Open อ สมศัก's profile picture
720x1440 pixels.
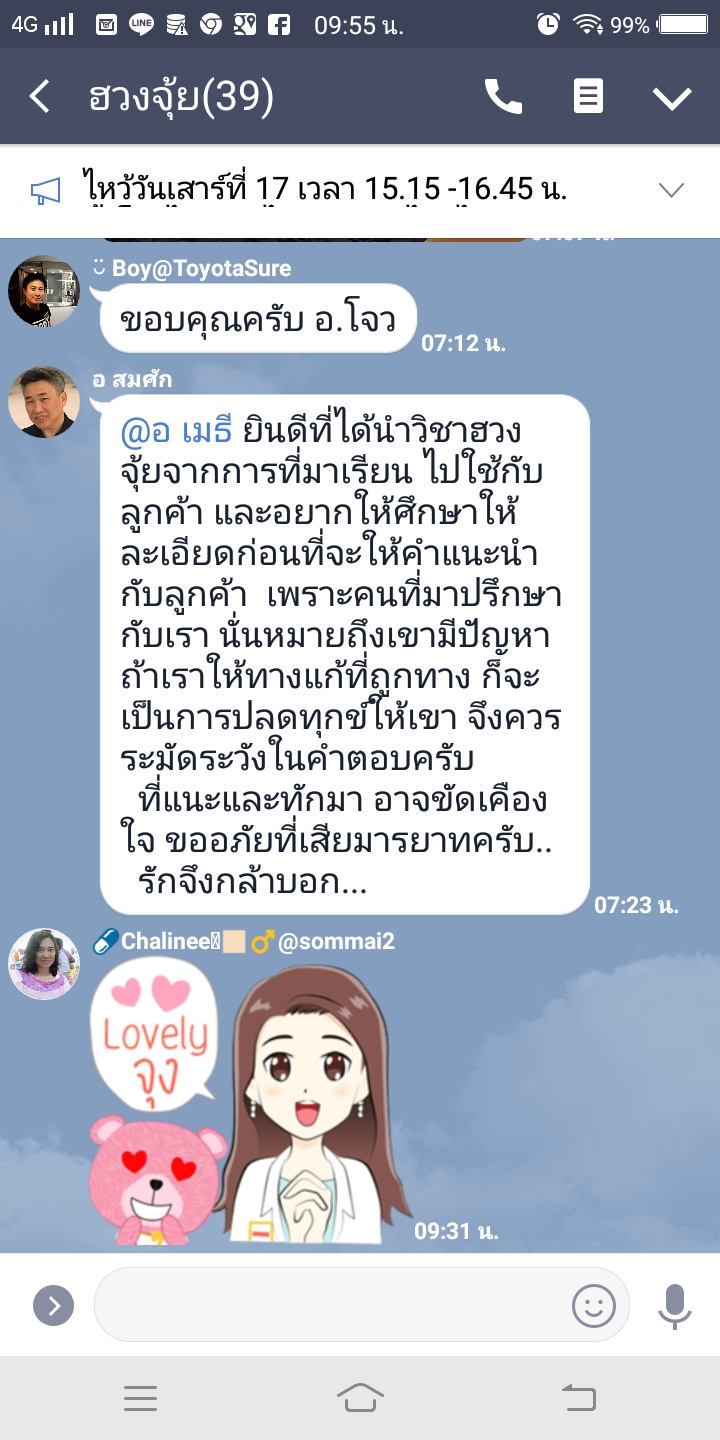pos(43,402)
